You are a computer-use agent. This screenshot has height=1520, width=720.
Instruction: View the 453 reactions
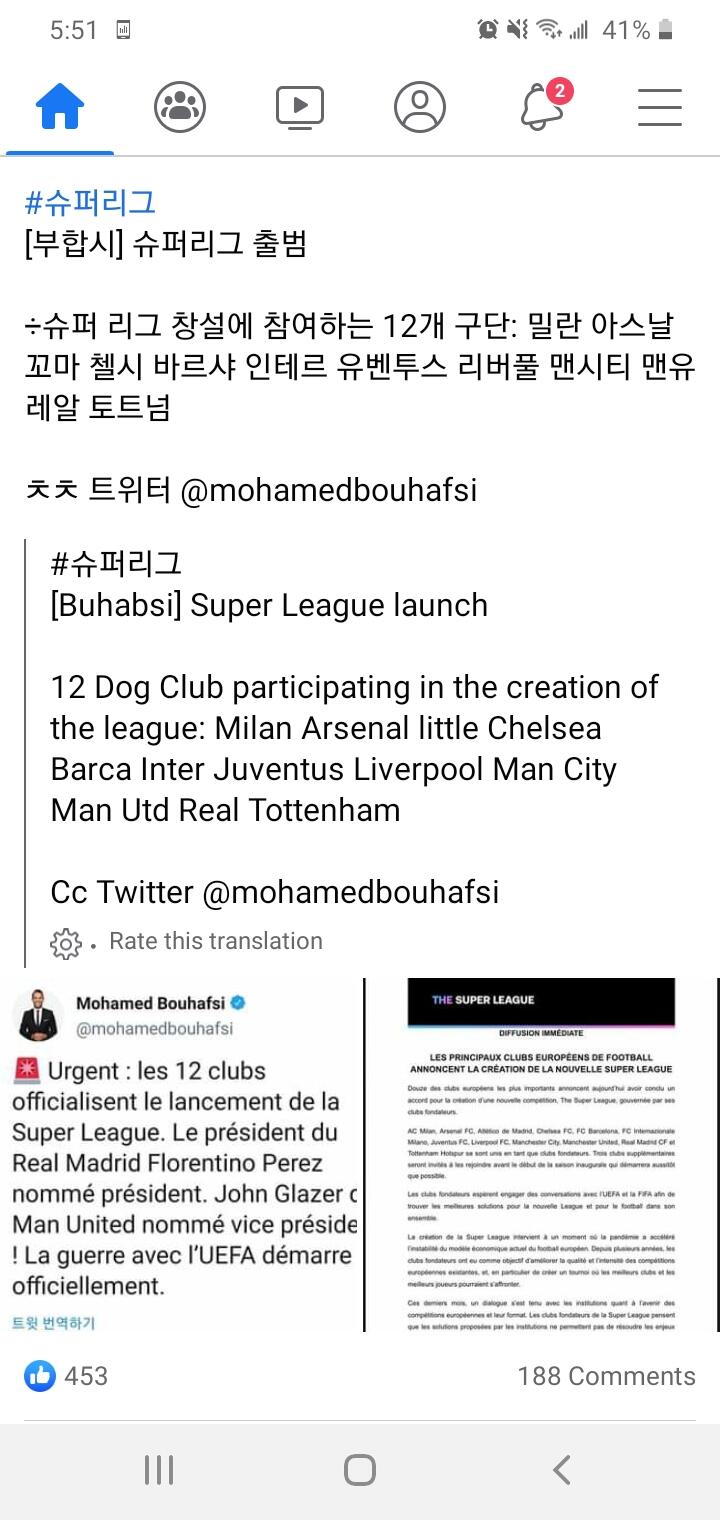coord(66,1376)
